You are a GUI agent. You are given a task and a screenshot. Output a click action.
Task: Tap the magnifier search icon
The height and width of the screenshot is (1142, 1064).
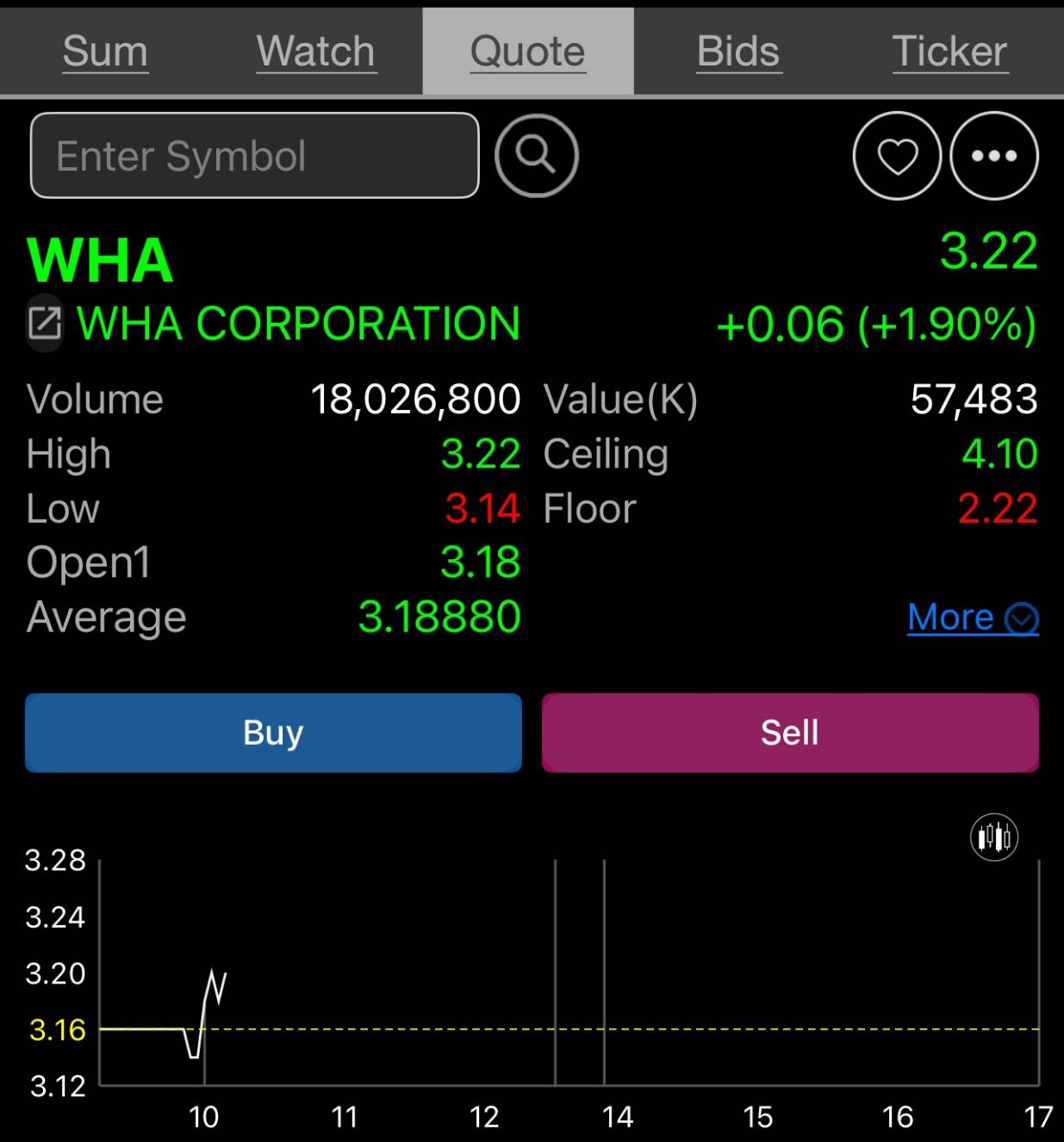pos(536,156)
